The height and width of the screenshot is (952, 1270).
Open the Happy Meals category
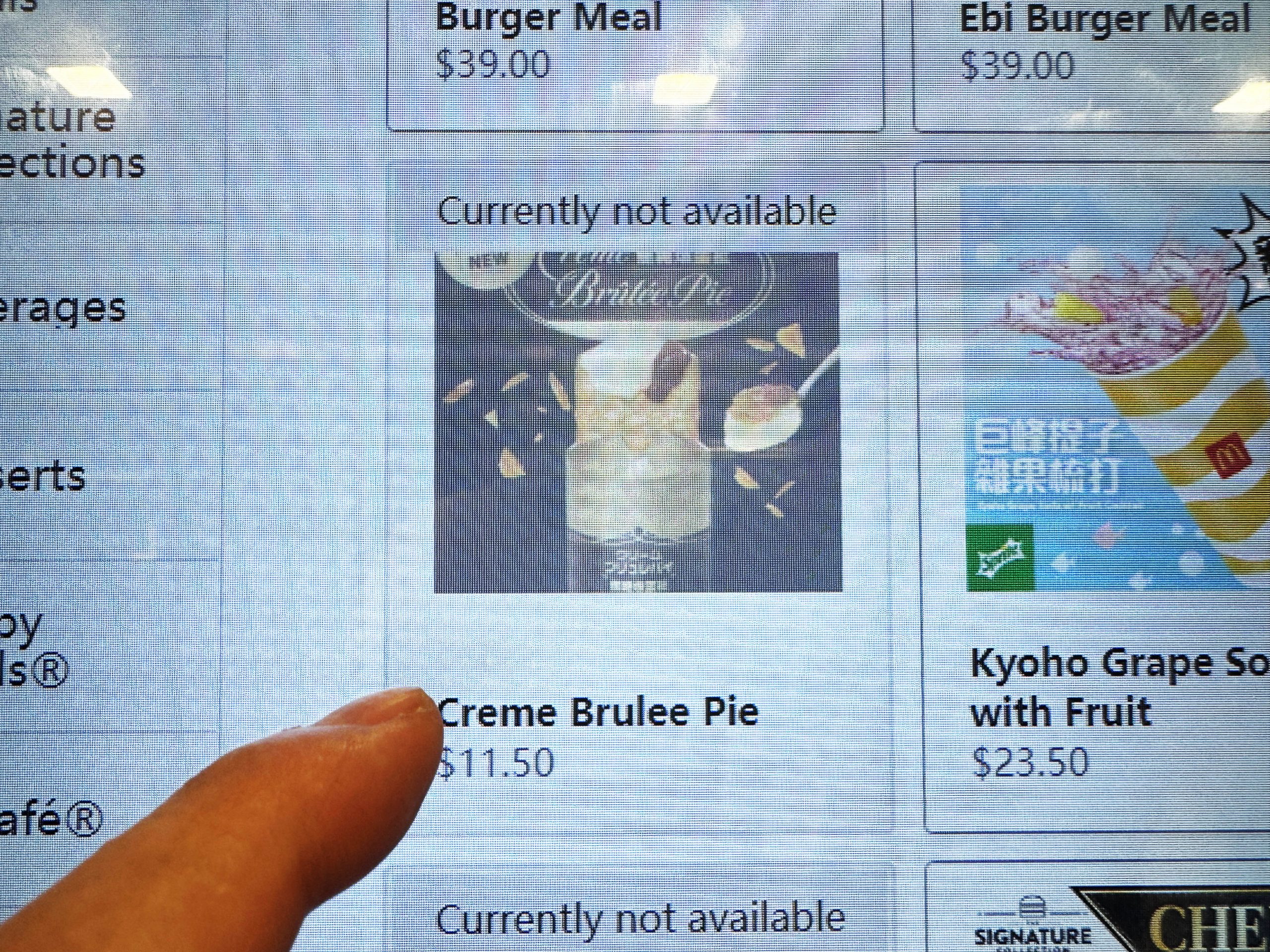coord(34,649)
